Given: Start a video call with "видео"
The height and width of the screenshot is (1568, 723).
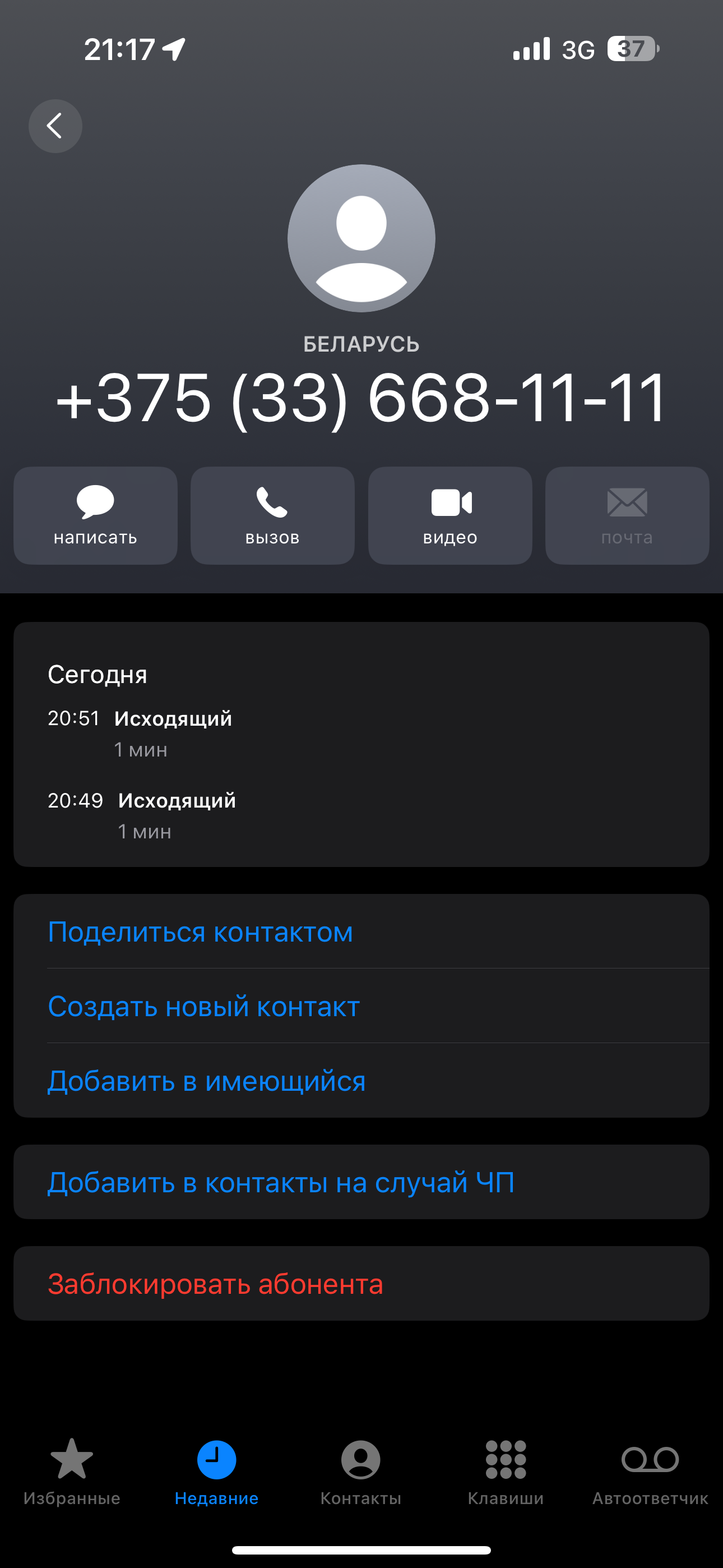Looking at the screenshot, I should pyautogui.click(x=449, y=515).
